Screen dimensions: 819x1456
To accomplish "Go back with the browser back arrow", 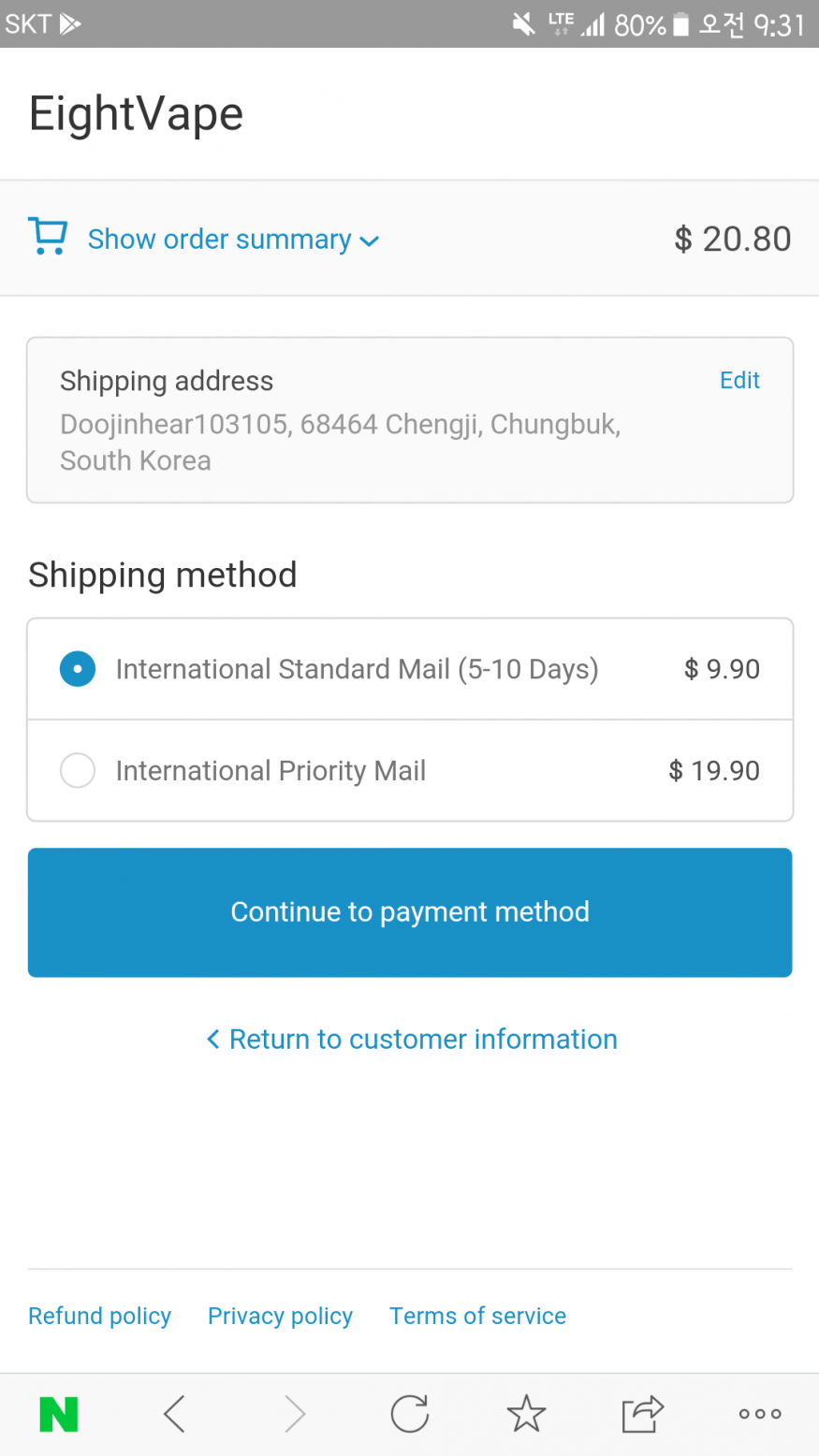I will [175, 1414].
